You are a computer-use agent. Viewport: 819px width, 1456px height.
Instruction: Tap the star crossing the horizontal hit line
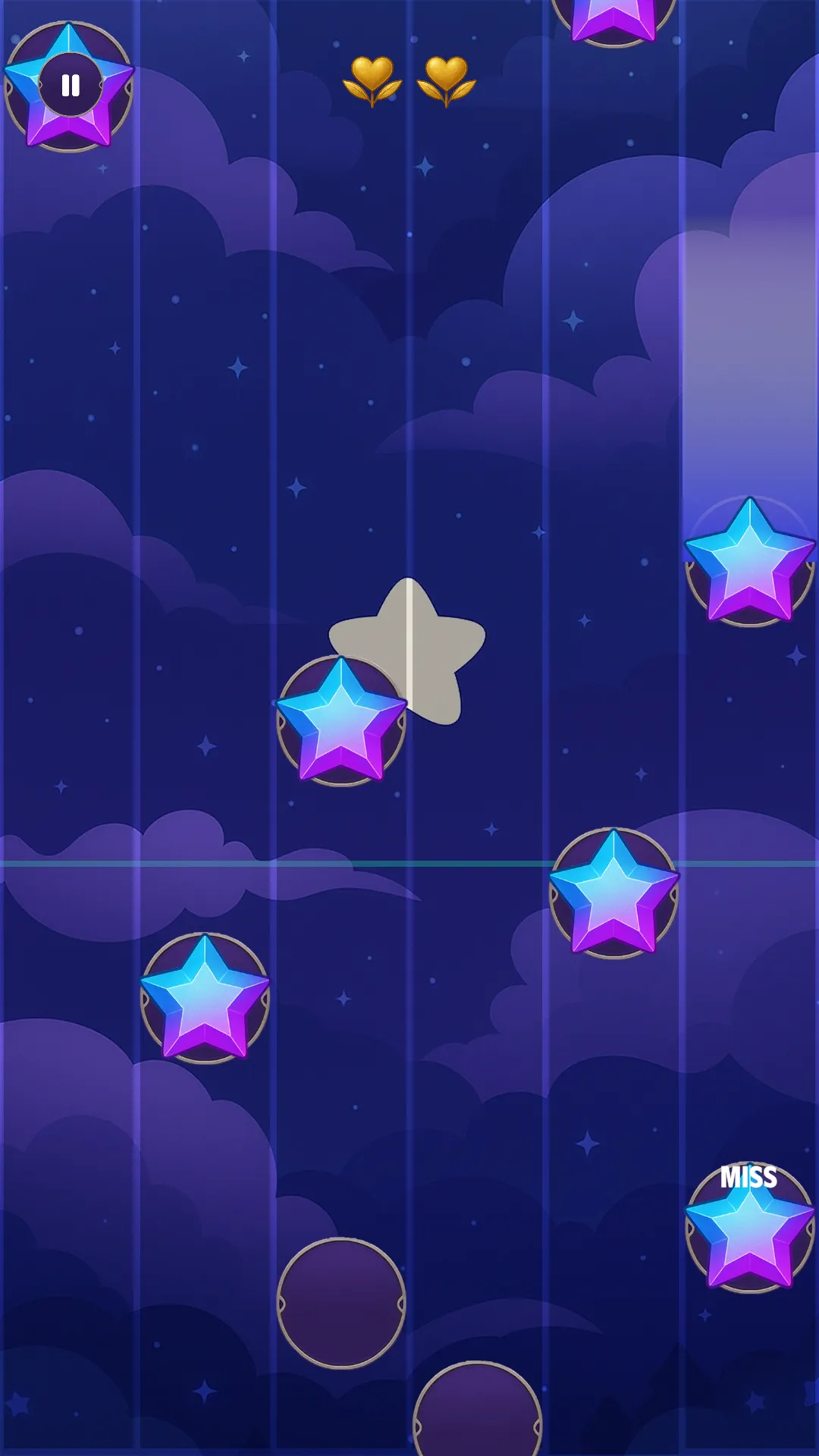coord(613,893)
